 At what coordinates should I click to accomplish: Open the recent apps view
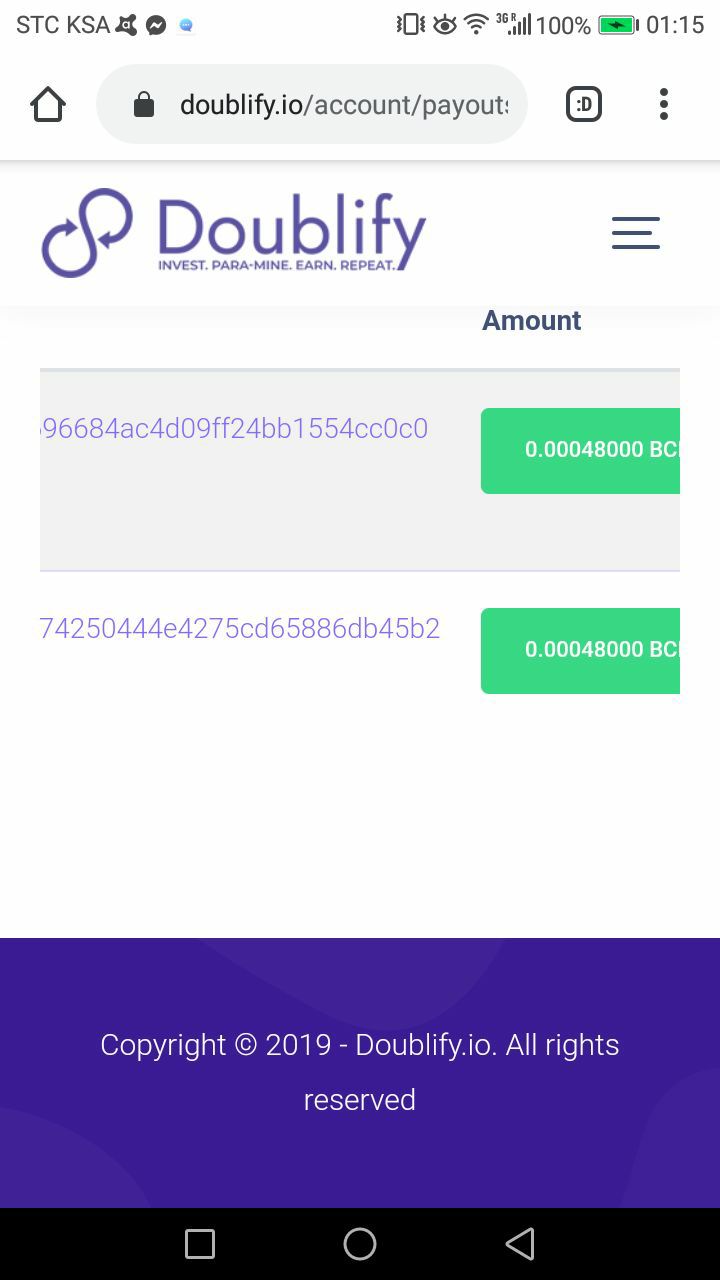click(x=200, y=1244)
